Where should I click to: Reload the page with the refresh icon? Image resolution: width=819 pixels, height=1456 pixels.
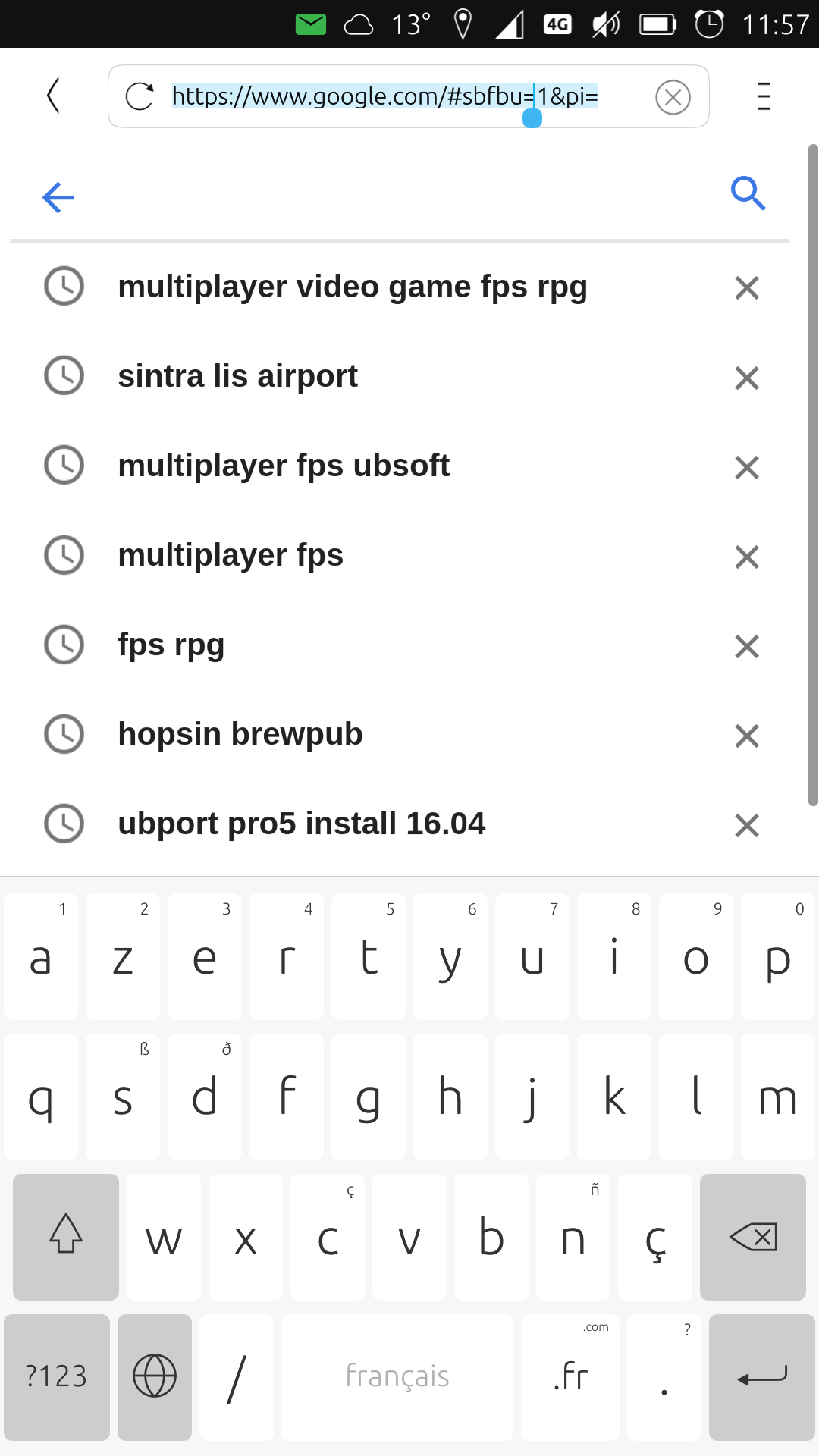tap(140, 96)
